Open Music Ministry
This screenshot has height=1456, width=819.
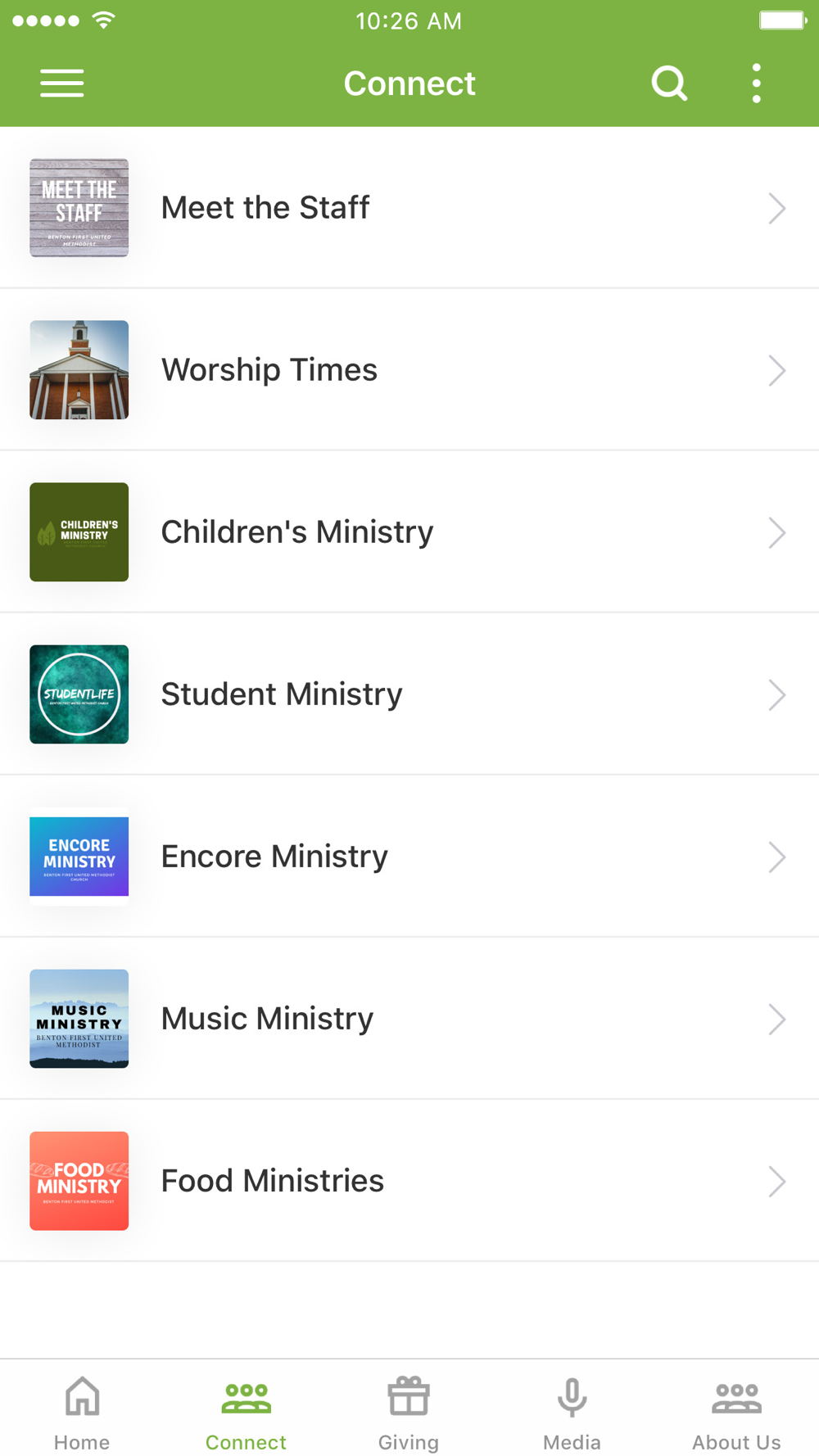[x=409, y=1019]
